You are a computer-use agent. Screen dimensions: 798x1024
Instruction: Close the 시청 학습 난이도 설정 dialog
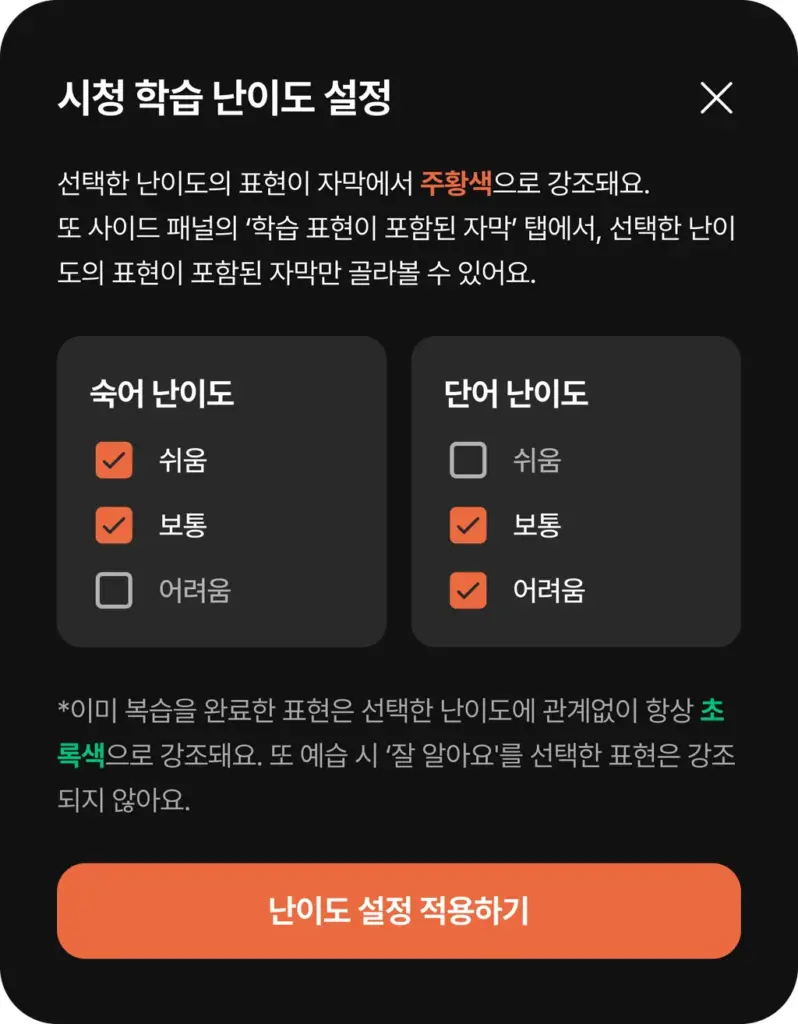tap(716, 98)
